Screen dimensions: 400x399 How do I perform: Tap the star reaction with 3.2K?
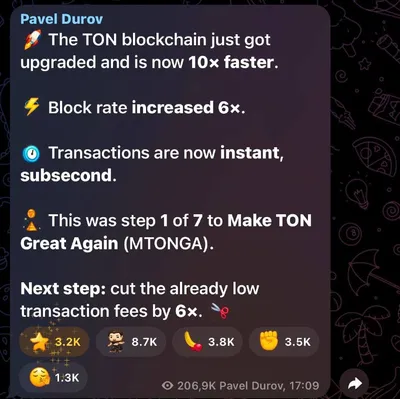click(x=54, y=342)
